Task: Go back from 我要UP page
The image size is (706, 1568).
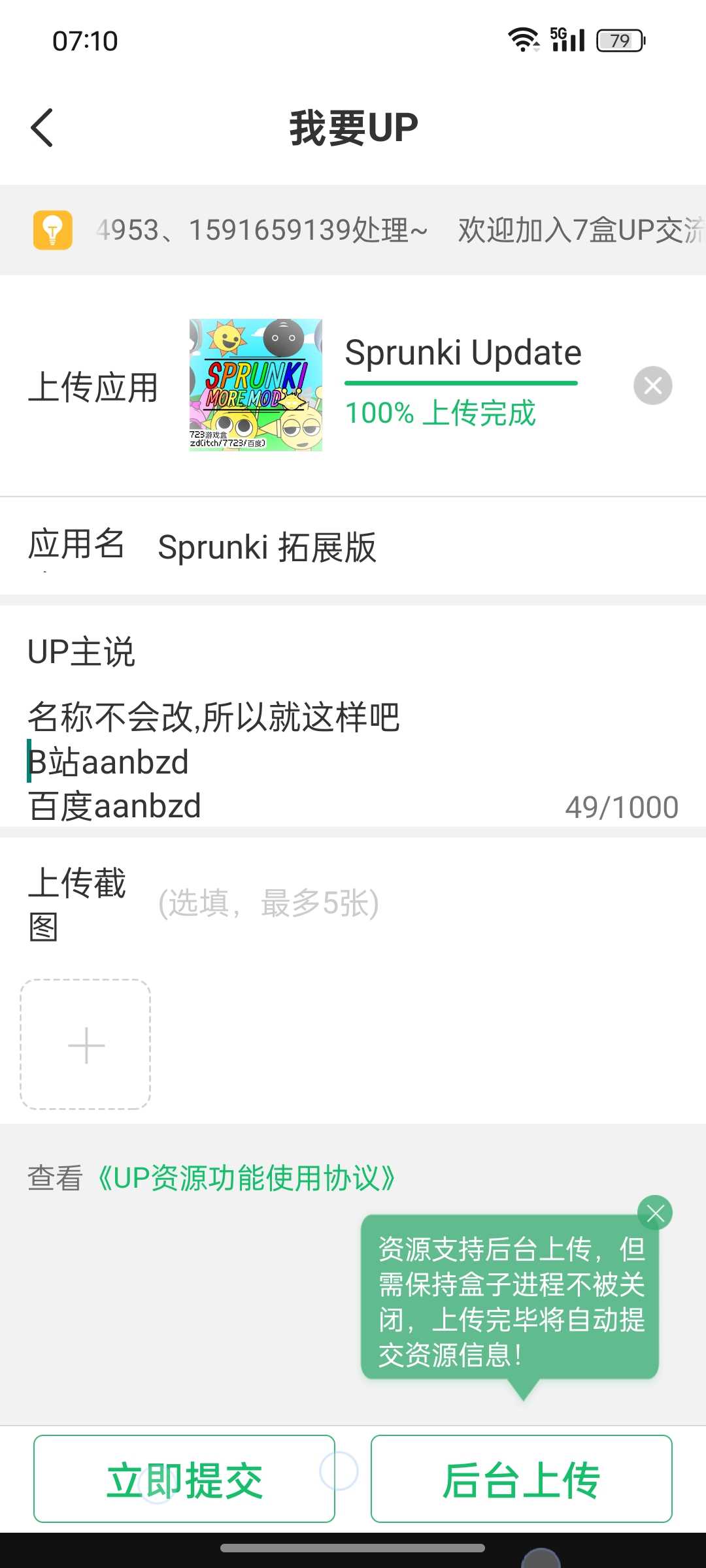Action: (42, 127)
